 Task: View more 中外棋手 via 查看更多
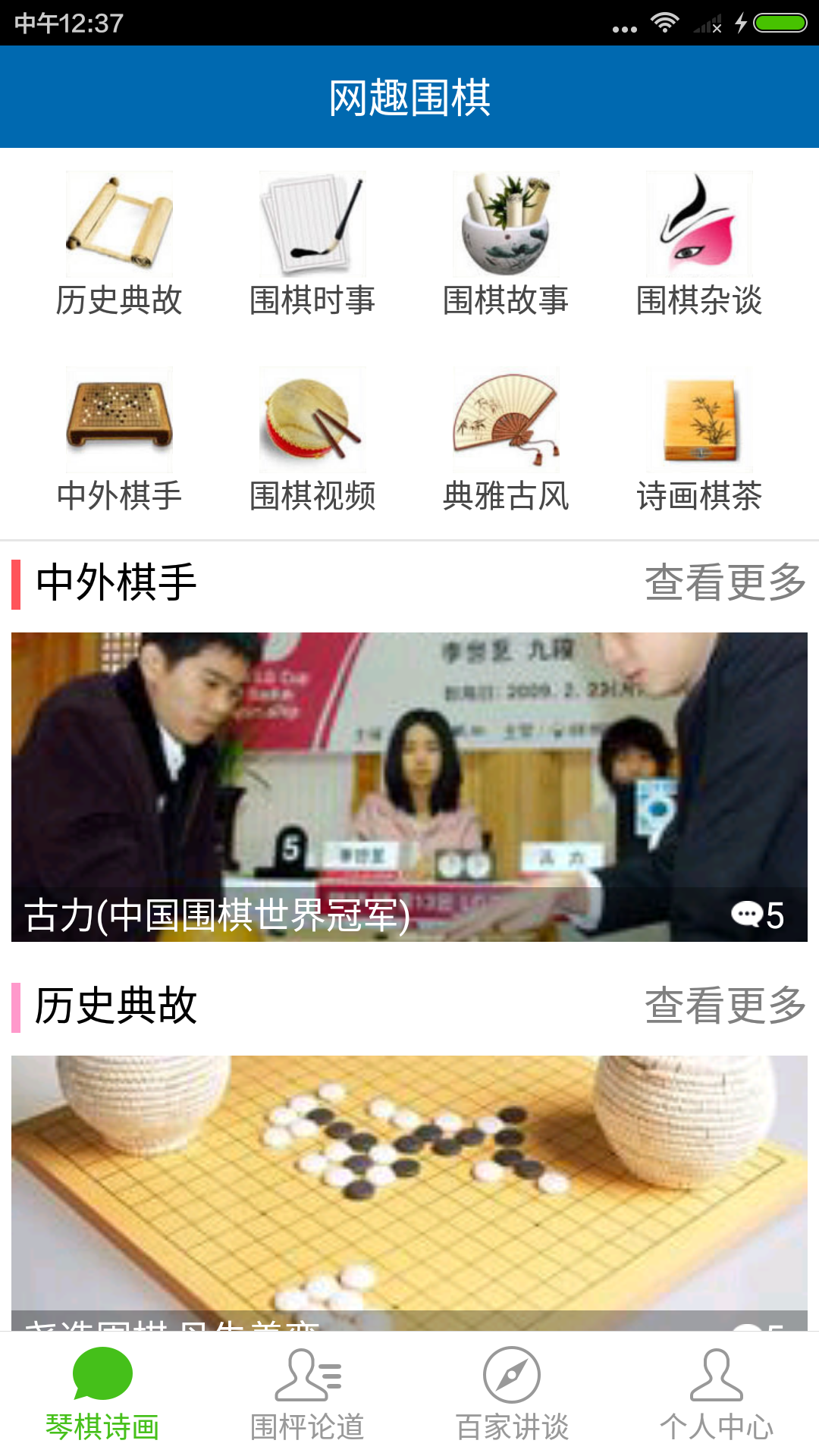(726, 584)
